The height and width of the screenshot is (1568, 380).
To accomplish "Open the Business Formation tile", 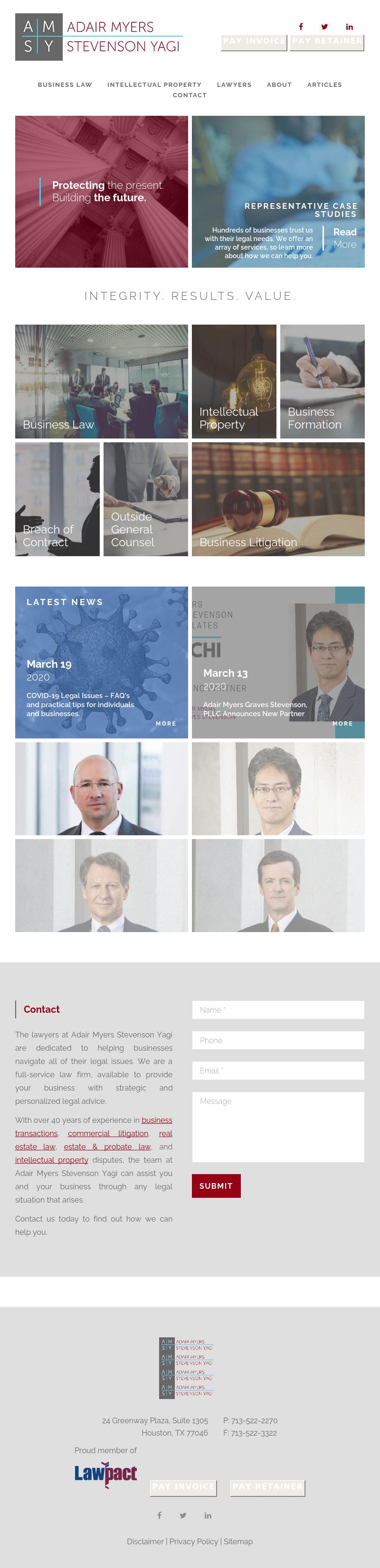I will tap(322, 381).
